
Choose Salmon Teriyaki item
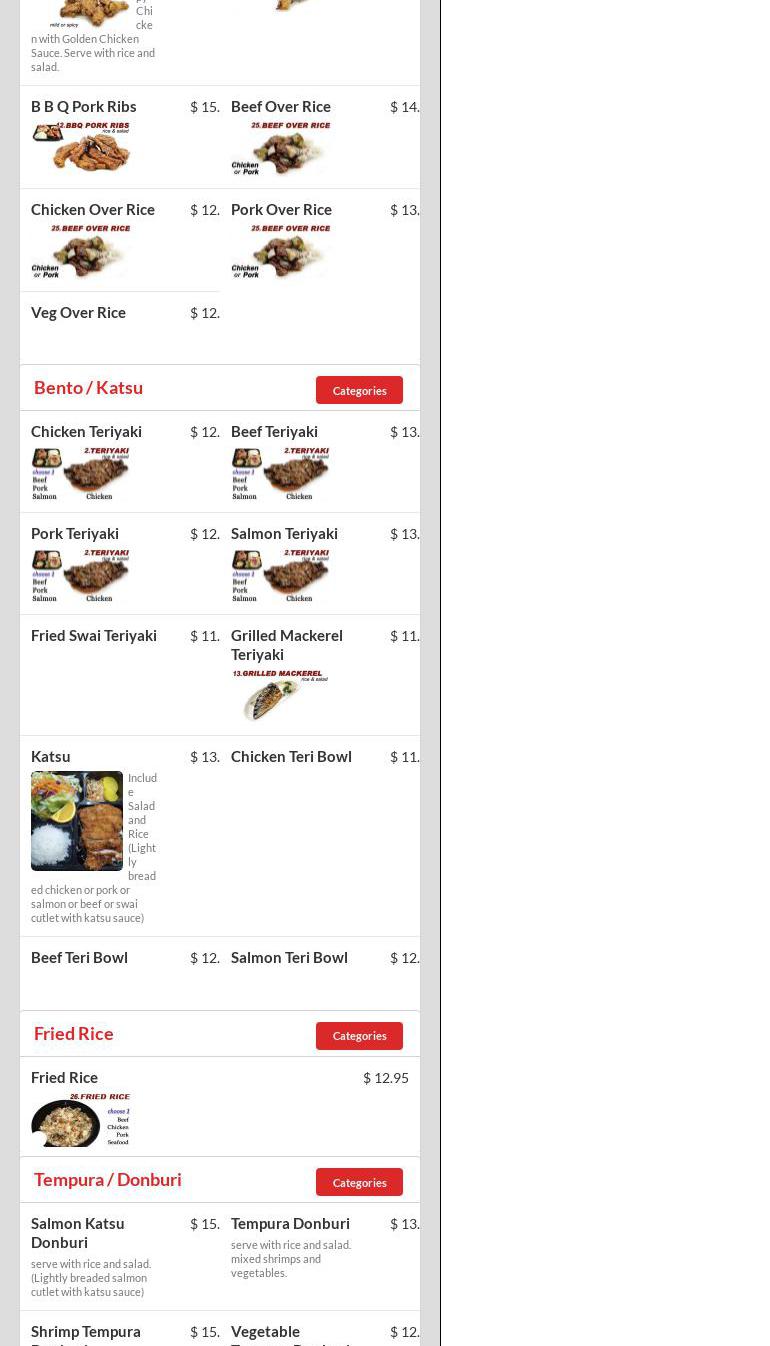[x=284, y=534]
